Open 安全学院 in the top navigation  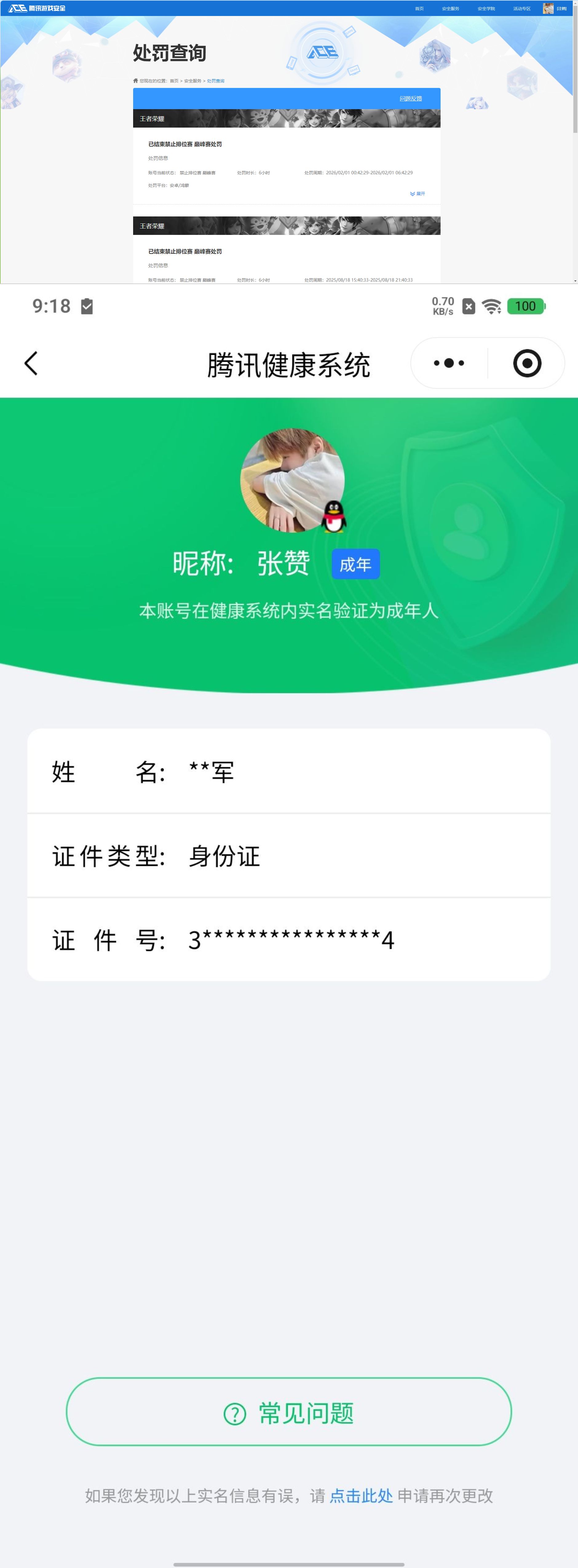(486, 9)
